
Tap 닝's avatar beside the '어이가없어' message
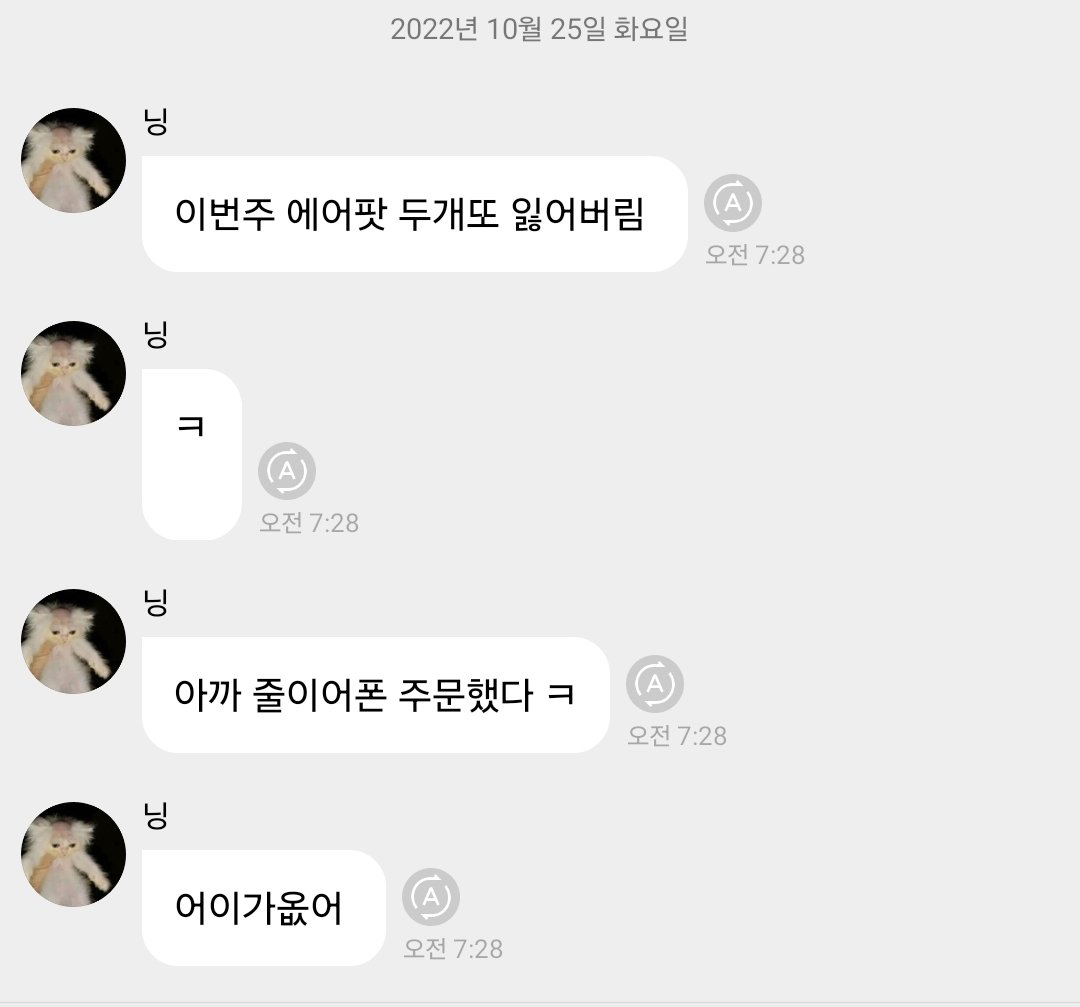pos(74,854)
